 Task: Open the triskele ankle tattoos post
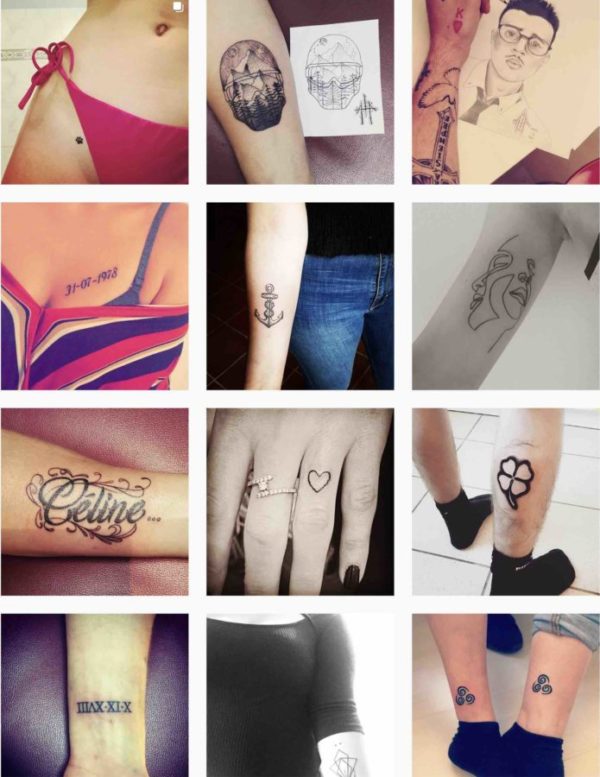tap(505, 695)
